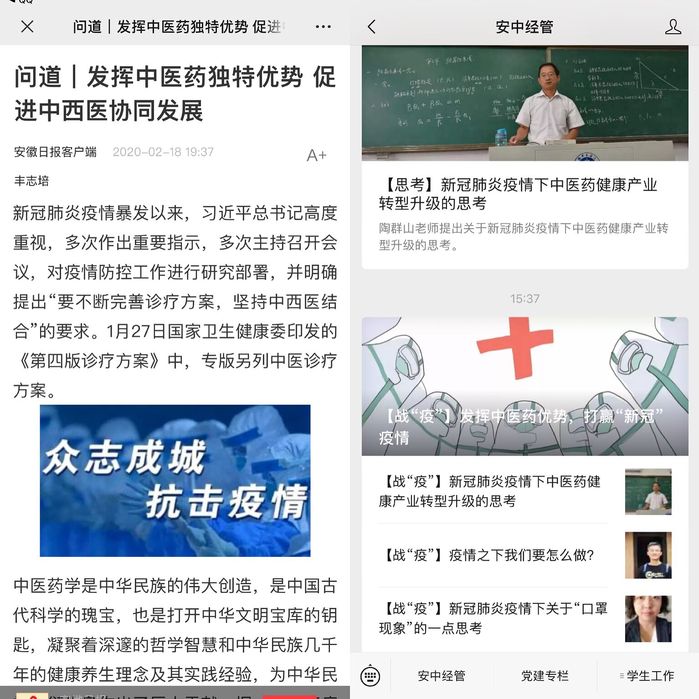
Task: Close the article web page
Action: click(x=27, y=27)
